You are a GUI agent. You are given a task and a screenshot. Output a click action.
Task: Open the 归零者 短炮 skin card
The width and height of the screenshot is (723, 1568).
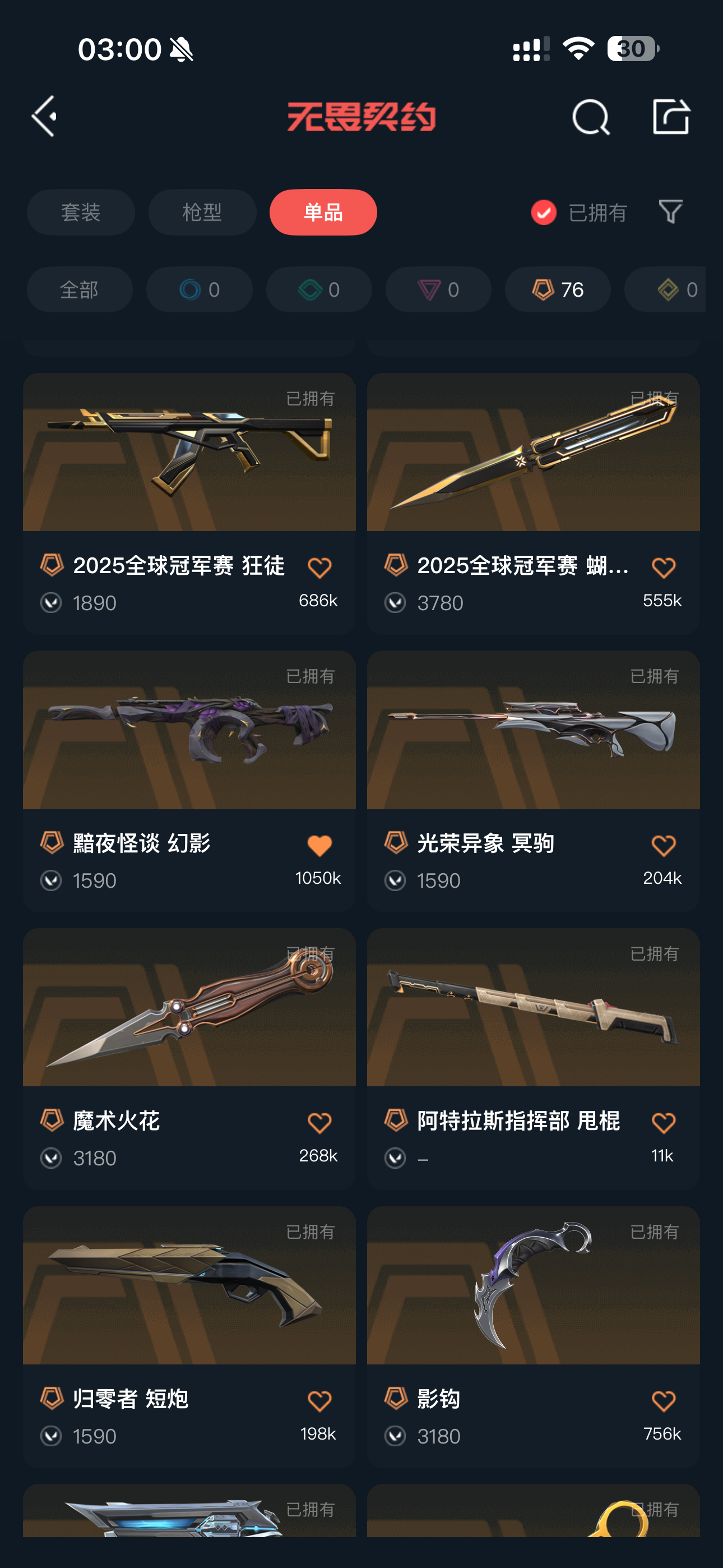pyautogui.click(x=189, y=1285)
